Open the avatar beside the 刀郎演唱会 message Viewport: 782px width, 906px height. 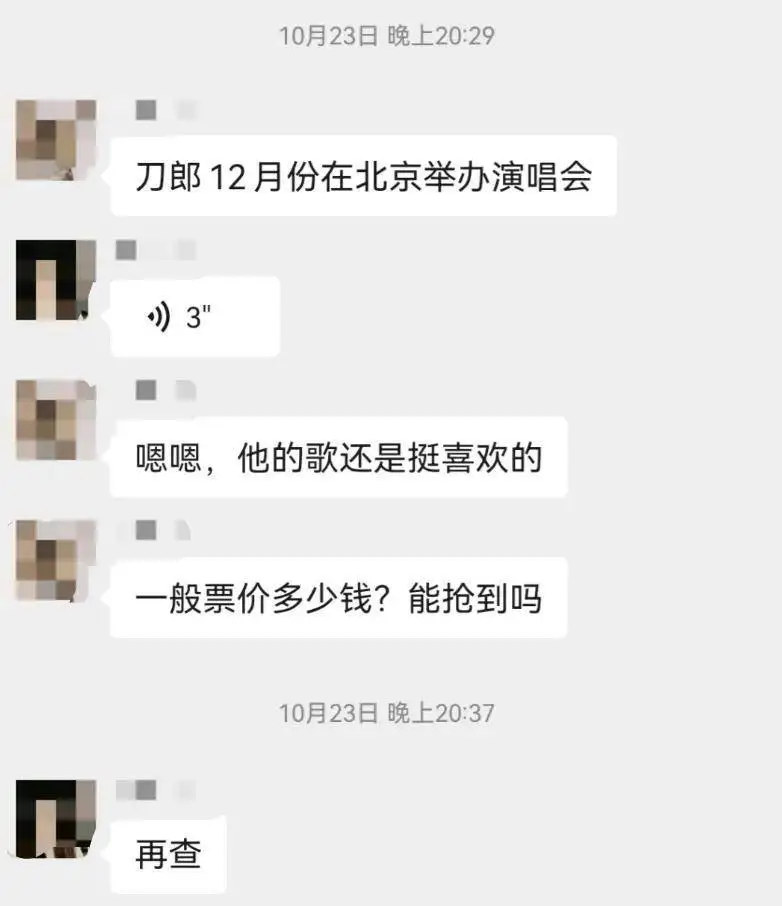coord(56,140)
